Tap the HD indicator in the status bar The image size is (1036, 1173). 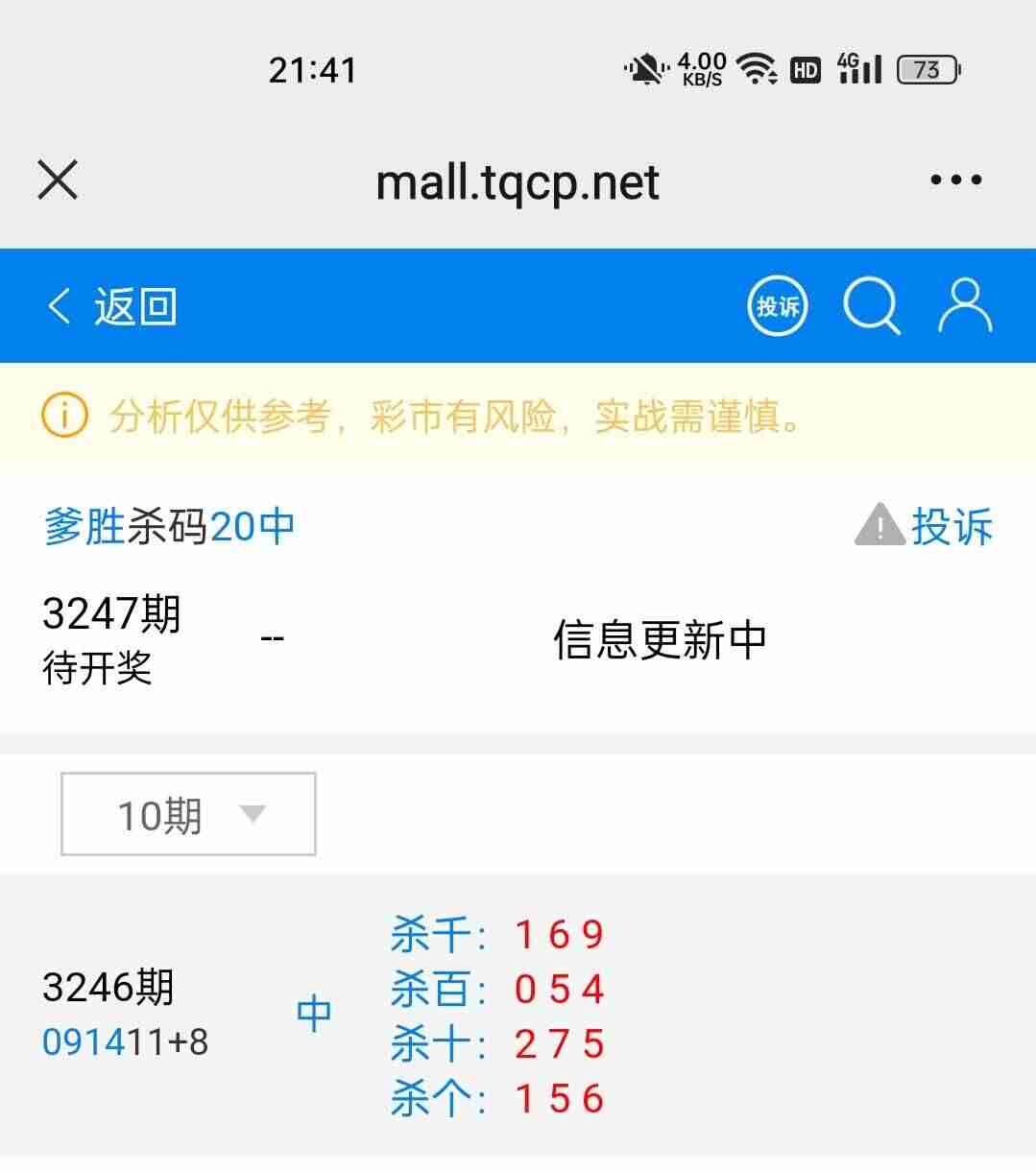(806, 68)
